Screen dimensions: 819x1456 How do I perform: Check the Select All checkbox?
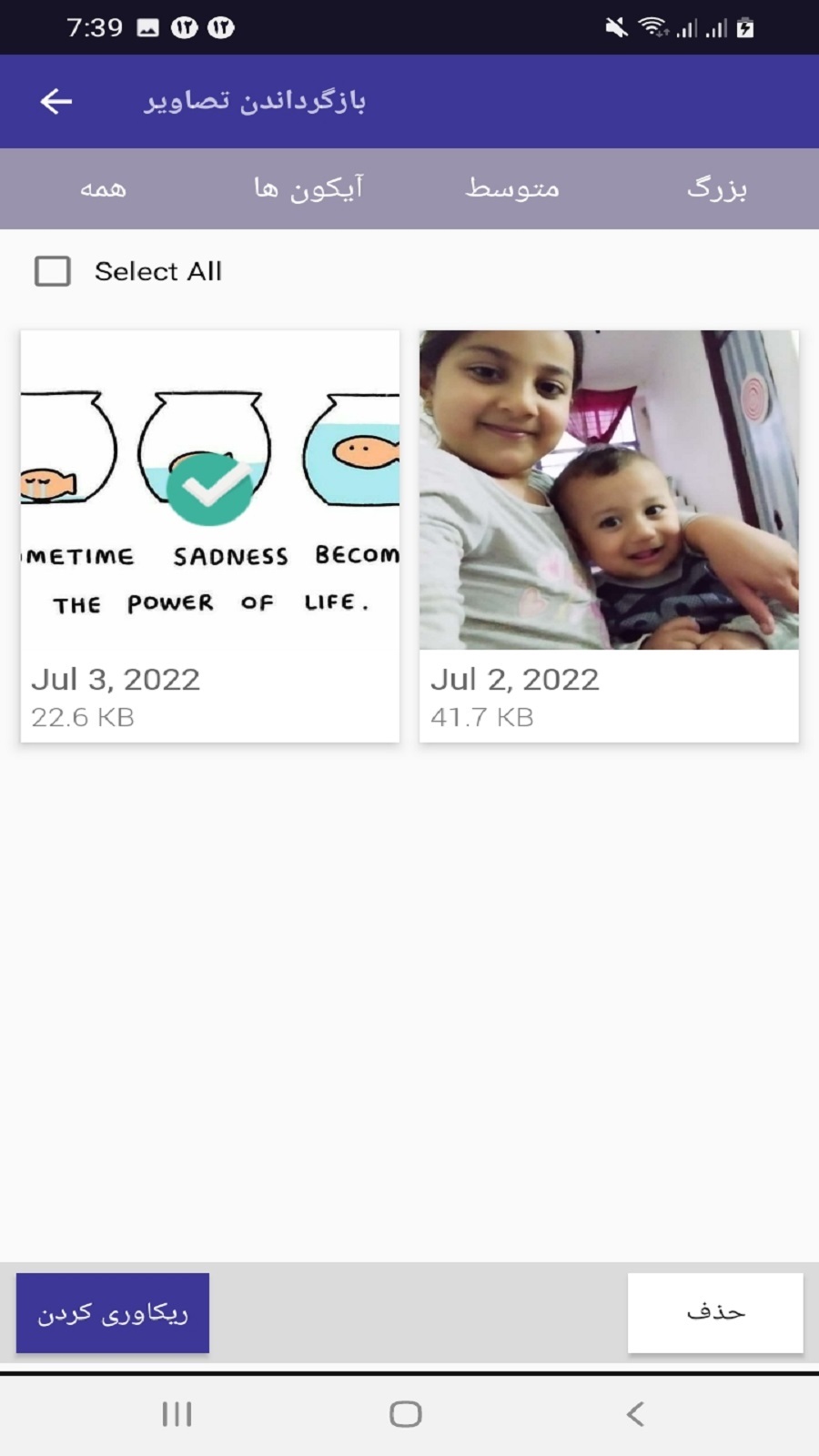pos(53,271)
